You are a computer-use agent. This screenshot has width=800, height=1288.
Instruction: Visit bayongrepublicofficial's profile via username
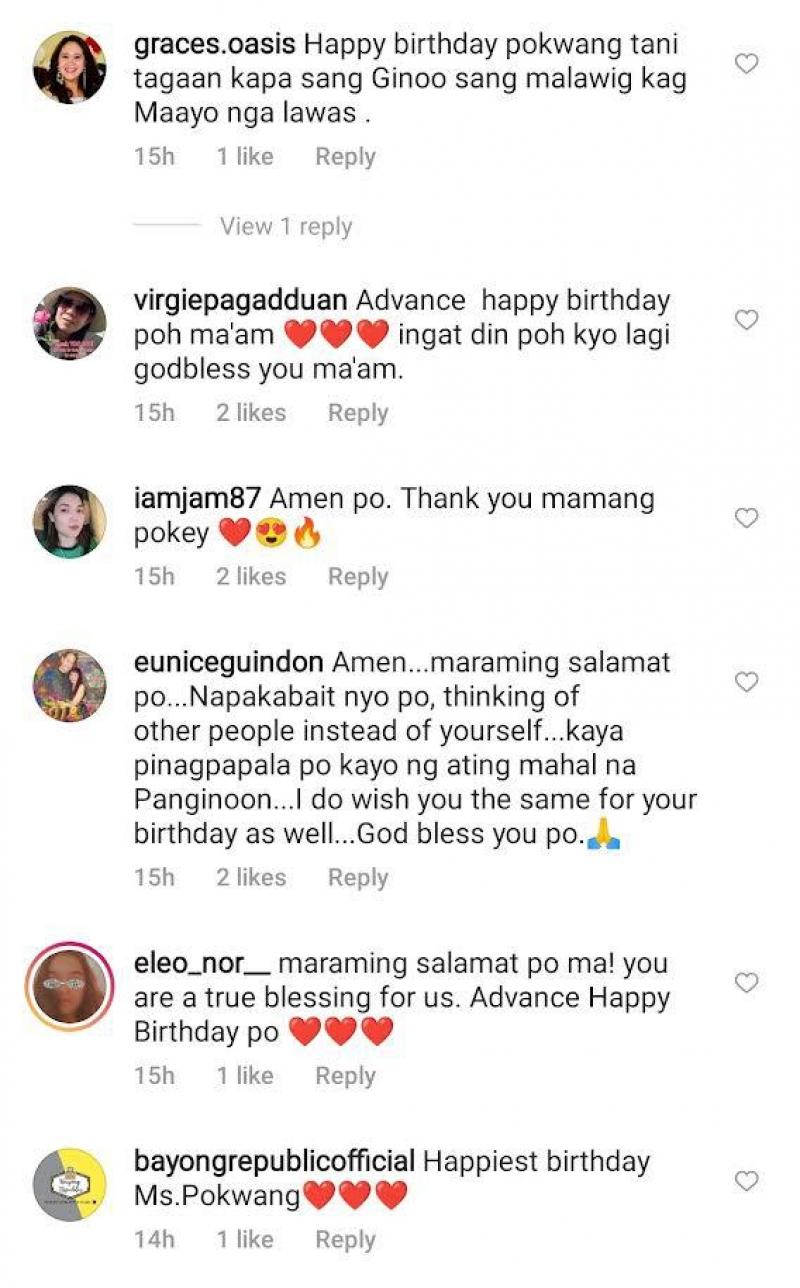click(x=274, y=1162)
